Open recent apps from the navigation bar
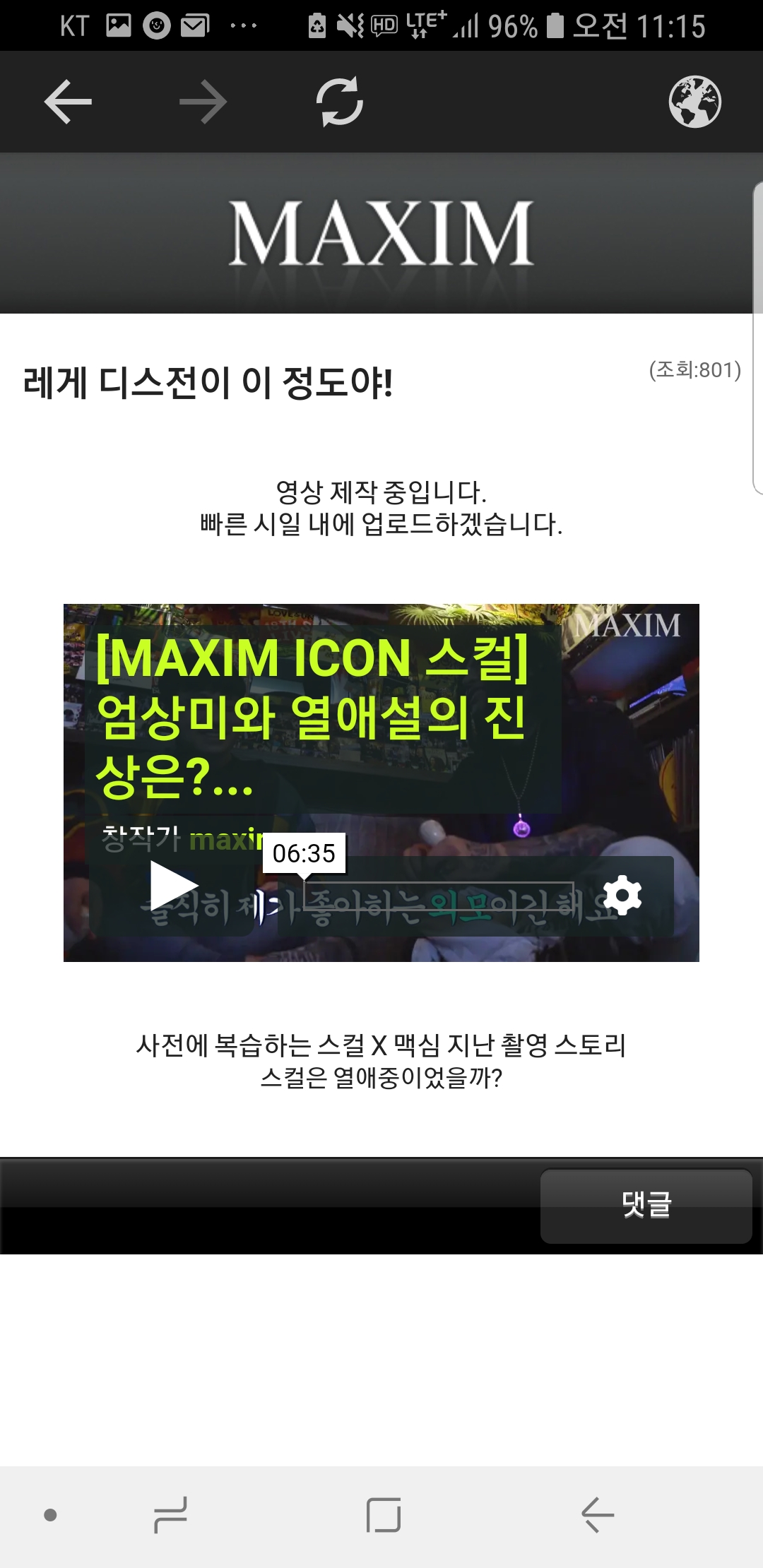 (170, 1515)
